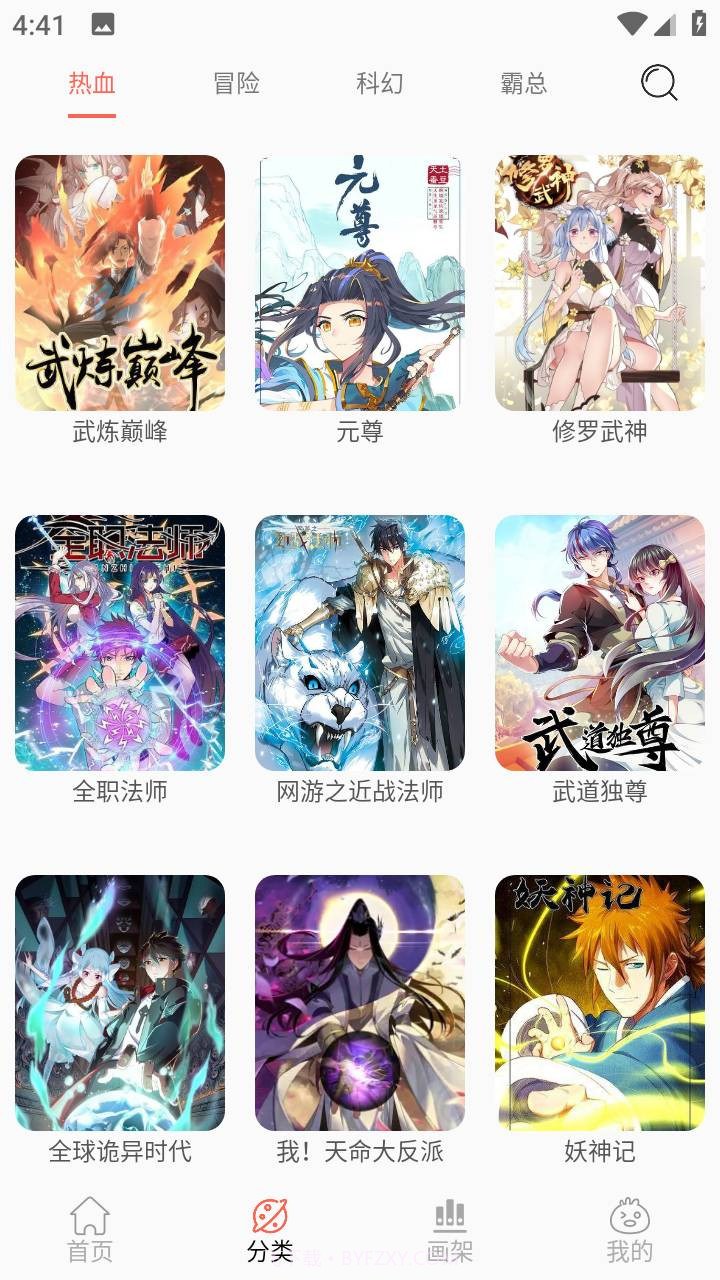
Task: Switch to the 科幻 sci-fi tab
Action: coord(381,85)
